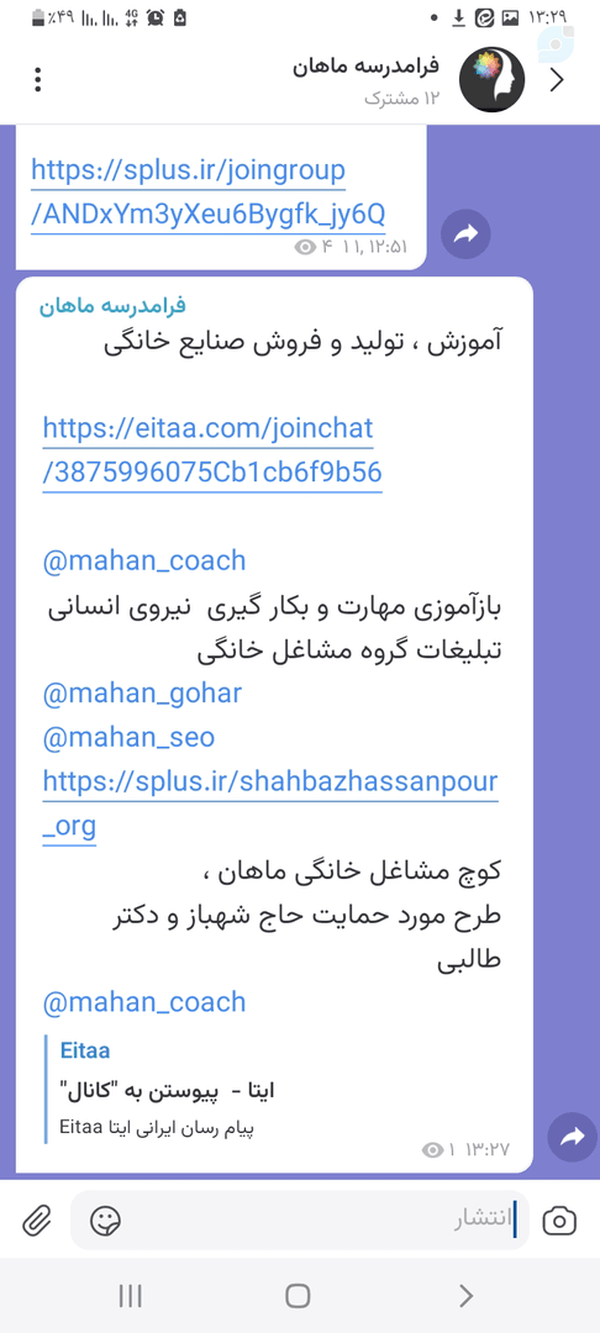Open the camera from the input bar
This screenshot has width=600, height=1333.
point(559,1220)
